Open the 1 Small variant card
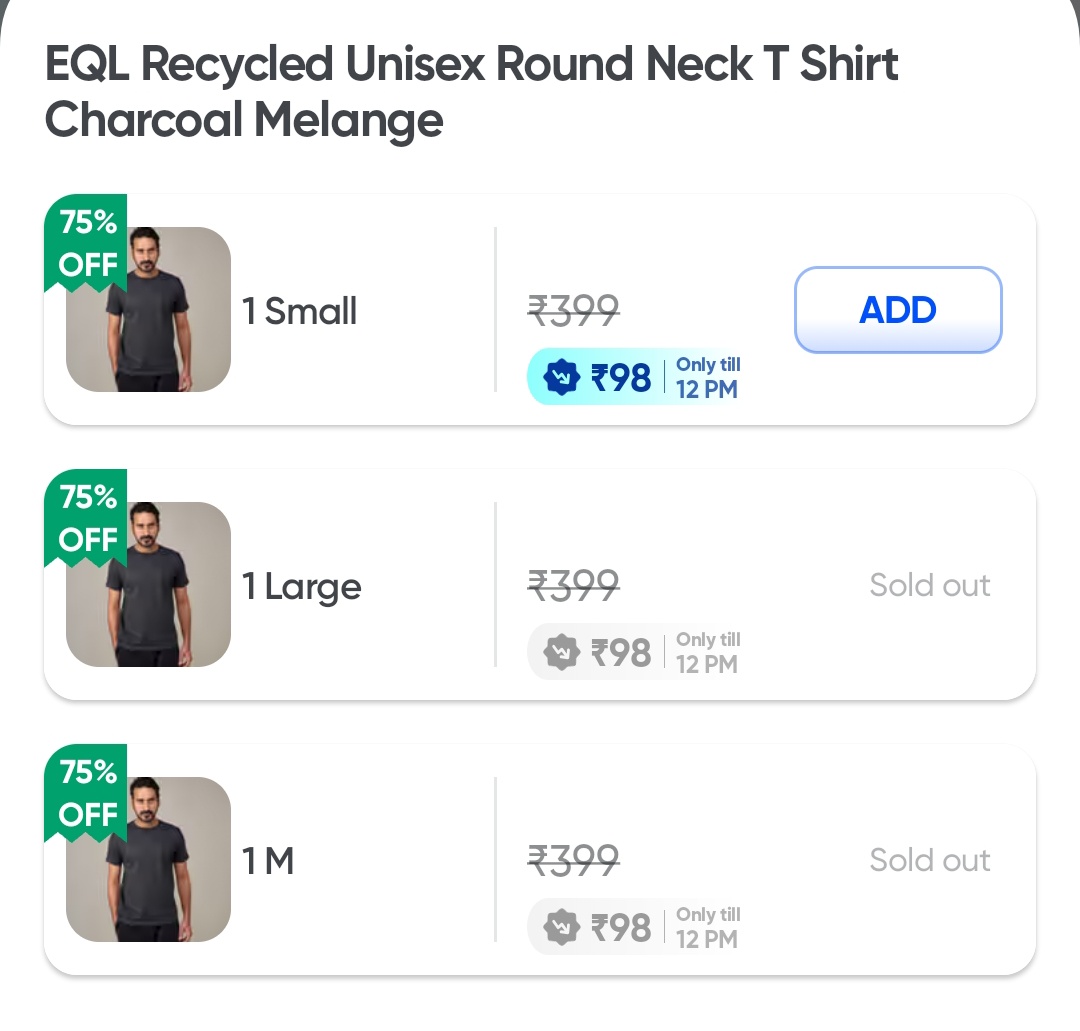This screenshot has height=1031, width=1080. point(300,311)
